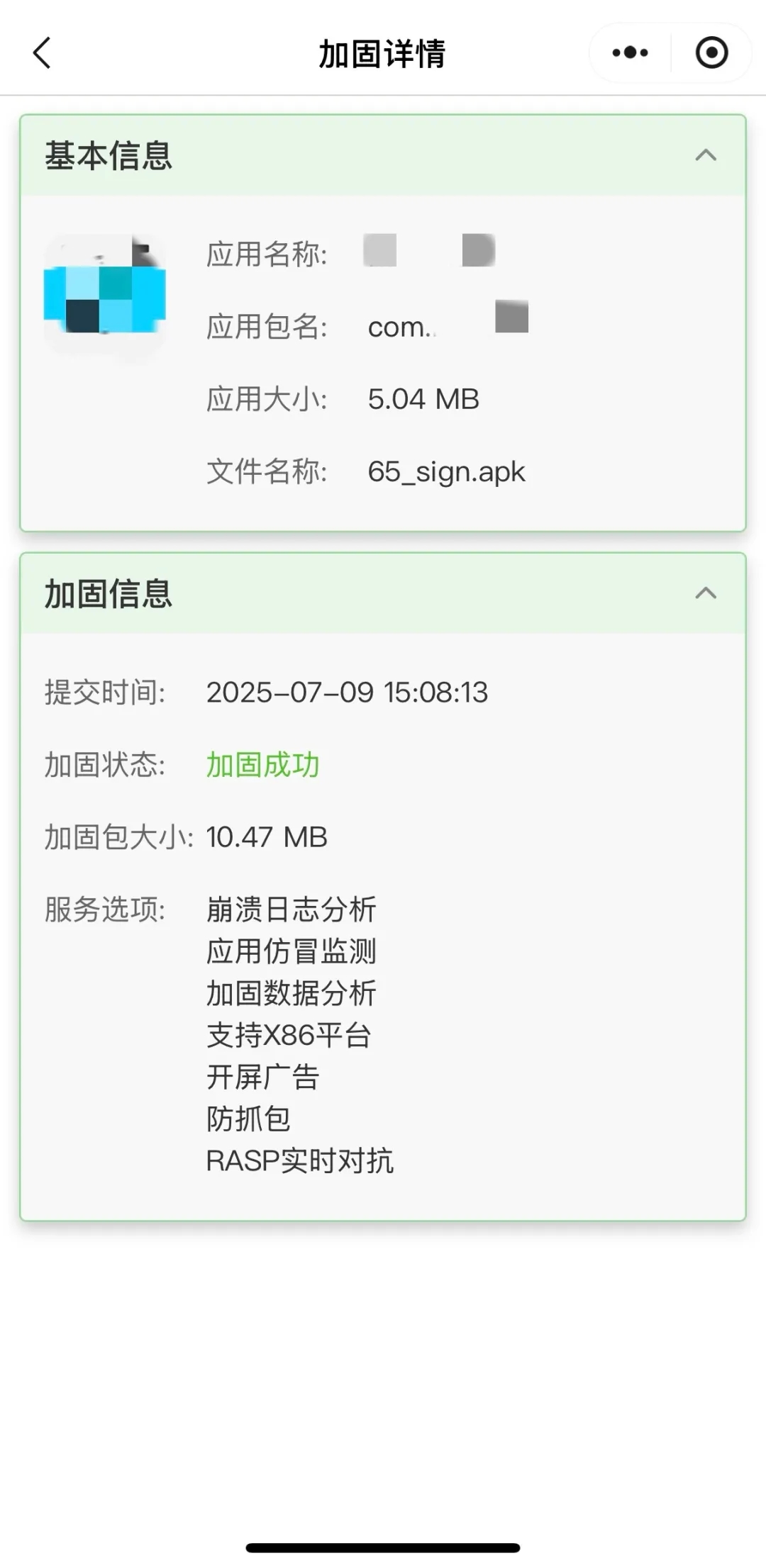
Task: Tap the capsule circle exit button
Action: pyautogui.click(x=711, y=52)
